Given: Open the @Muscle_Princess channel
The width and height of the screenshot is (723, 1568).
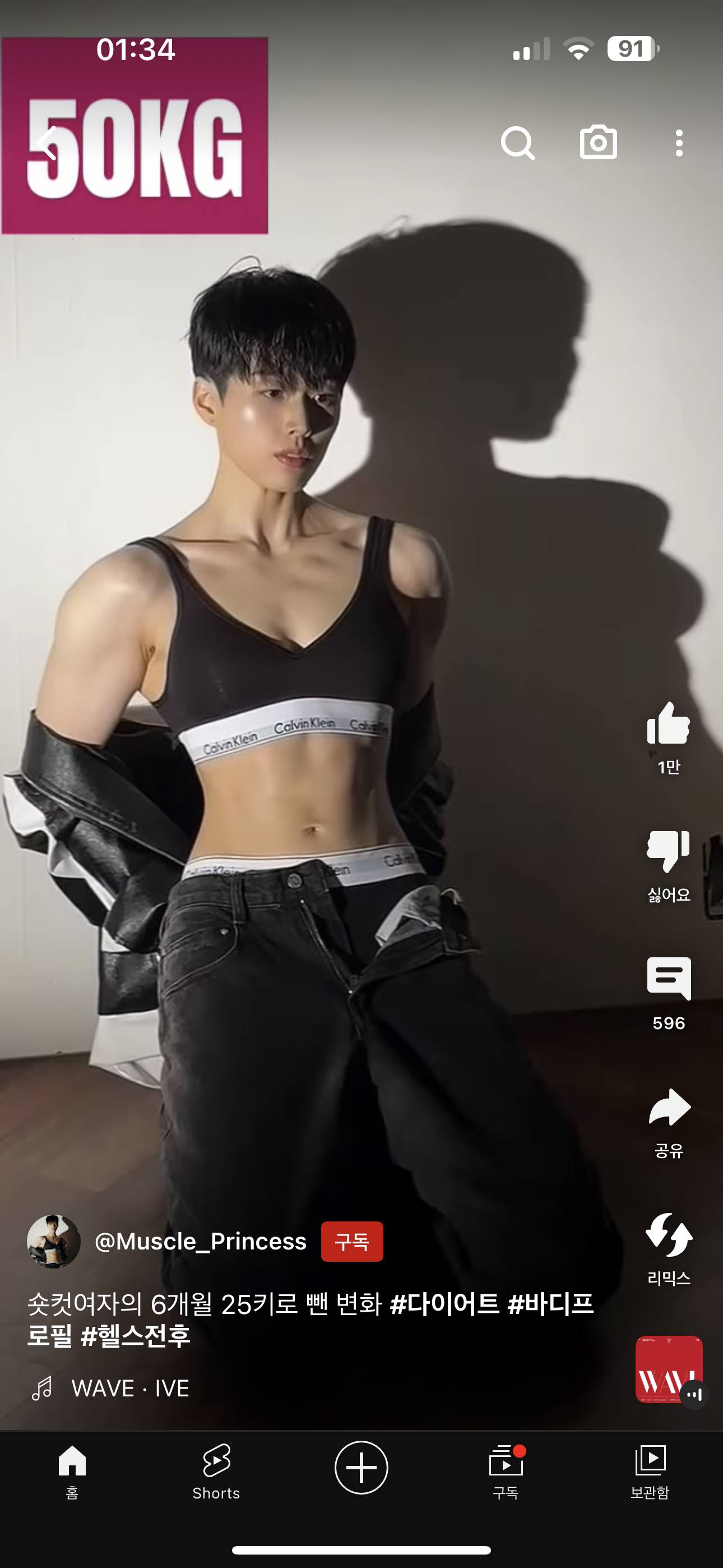Looking at the screenshot, I should pos(200,1242).
